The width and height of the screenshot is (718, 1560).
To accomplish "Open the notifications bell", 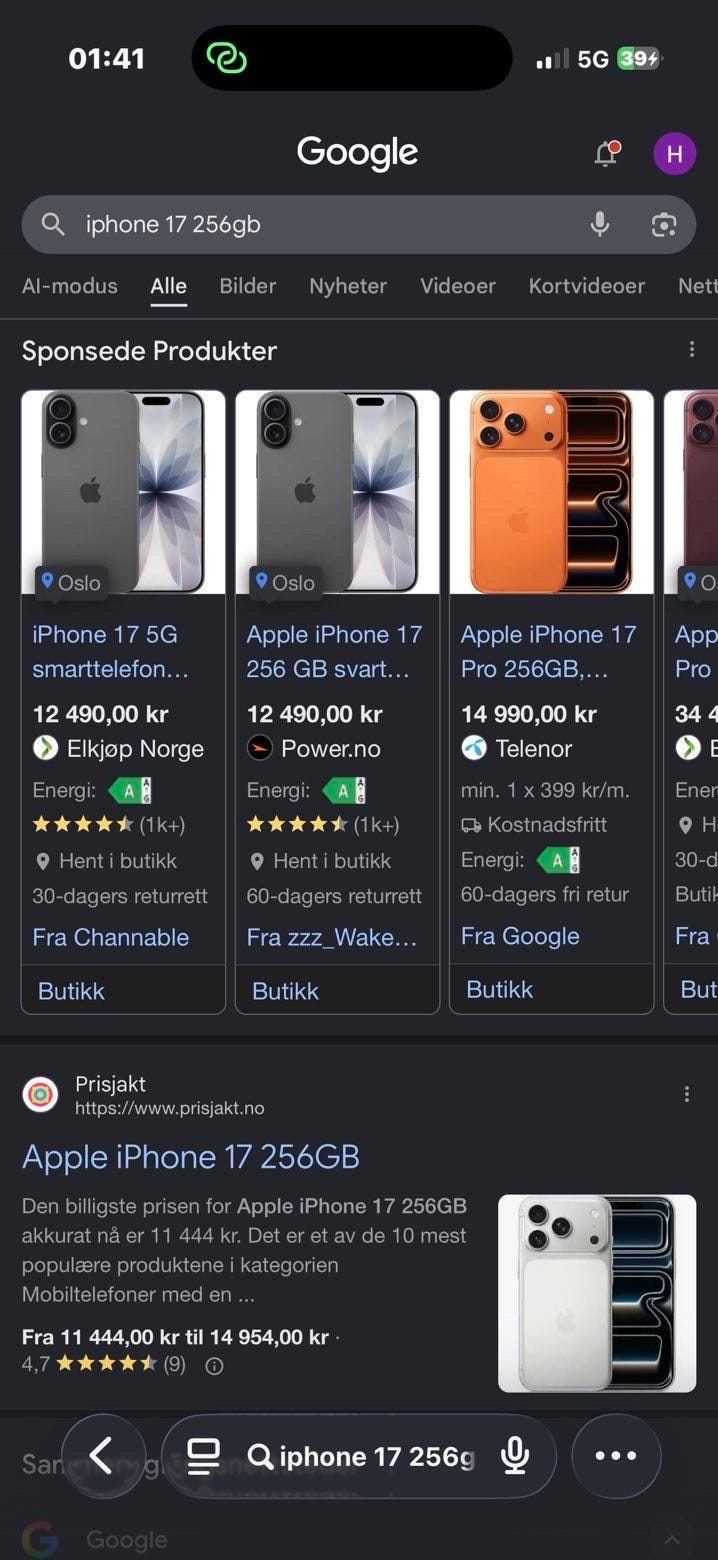I will (x=606, y=154).
